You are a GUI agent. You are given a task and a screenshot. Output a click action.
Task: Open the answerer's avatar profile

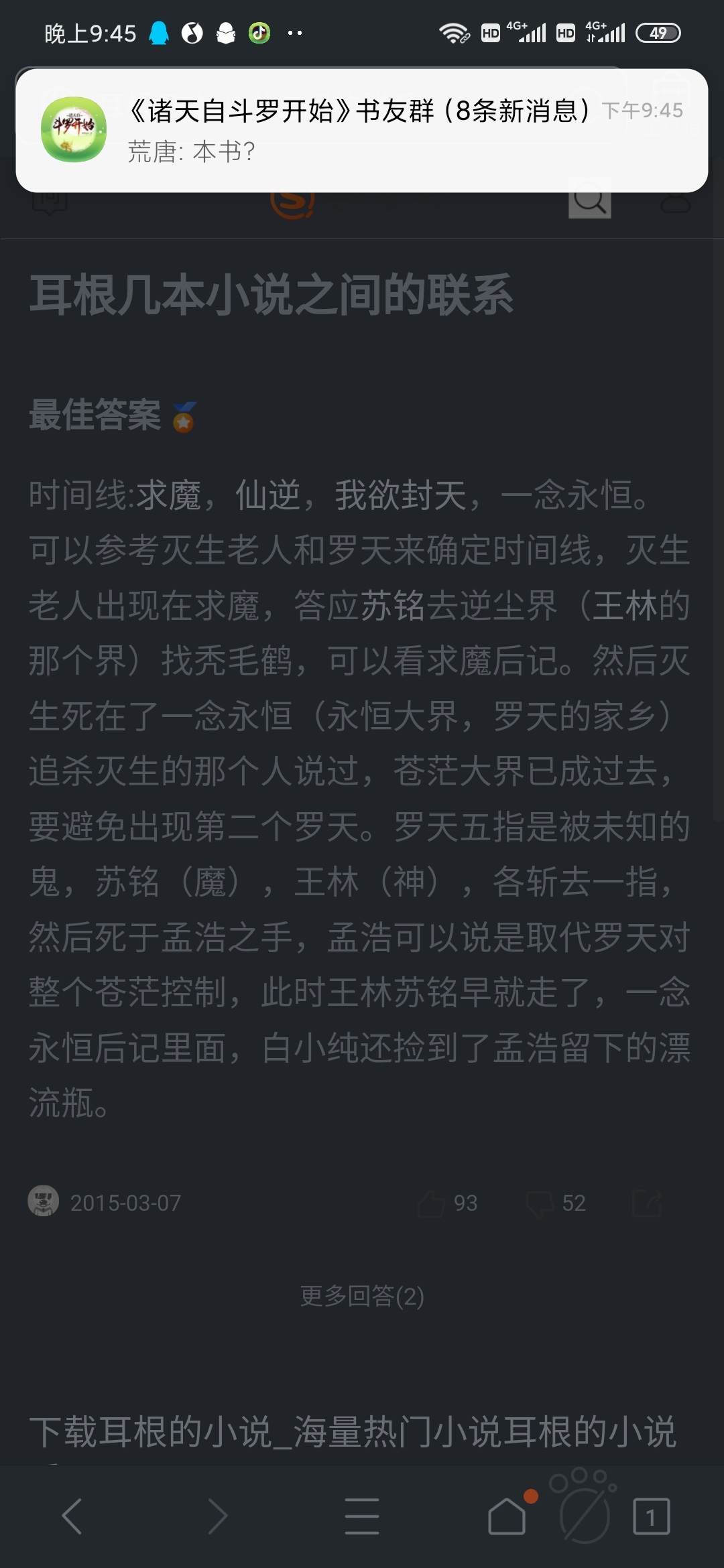[x=44, y=1201]
